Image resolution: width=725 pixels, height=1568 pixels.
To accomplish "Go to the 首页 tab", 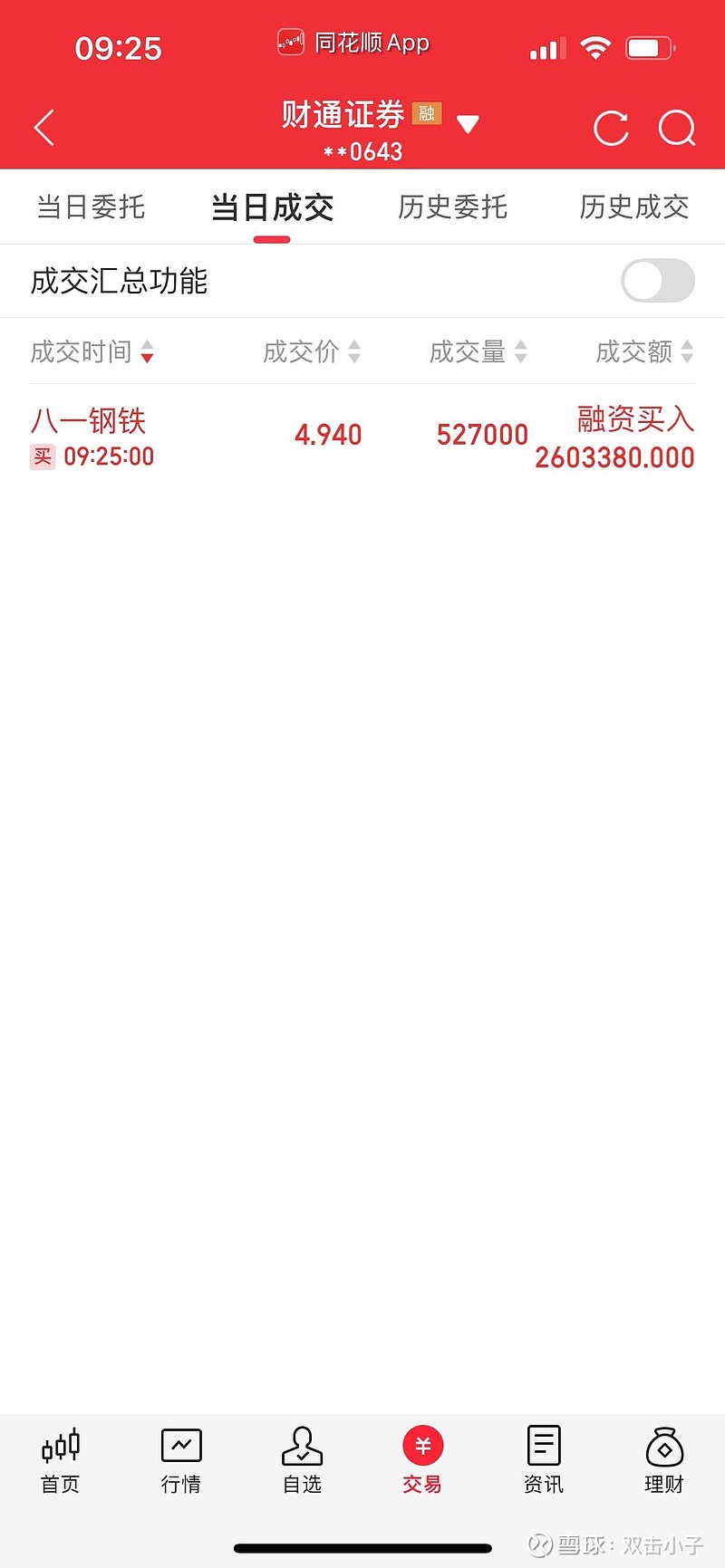I will pyautogui.click(x=61, y=1460).
